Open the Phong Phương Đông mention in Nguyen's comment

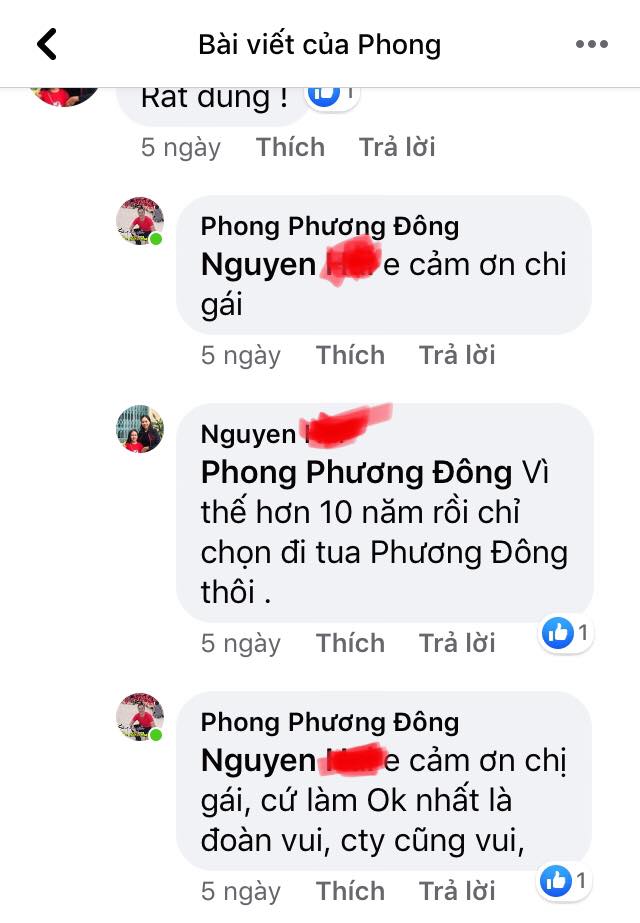click(357, 472)
